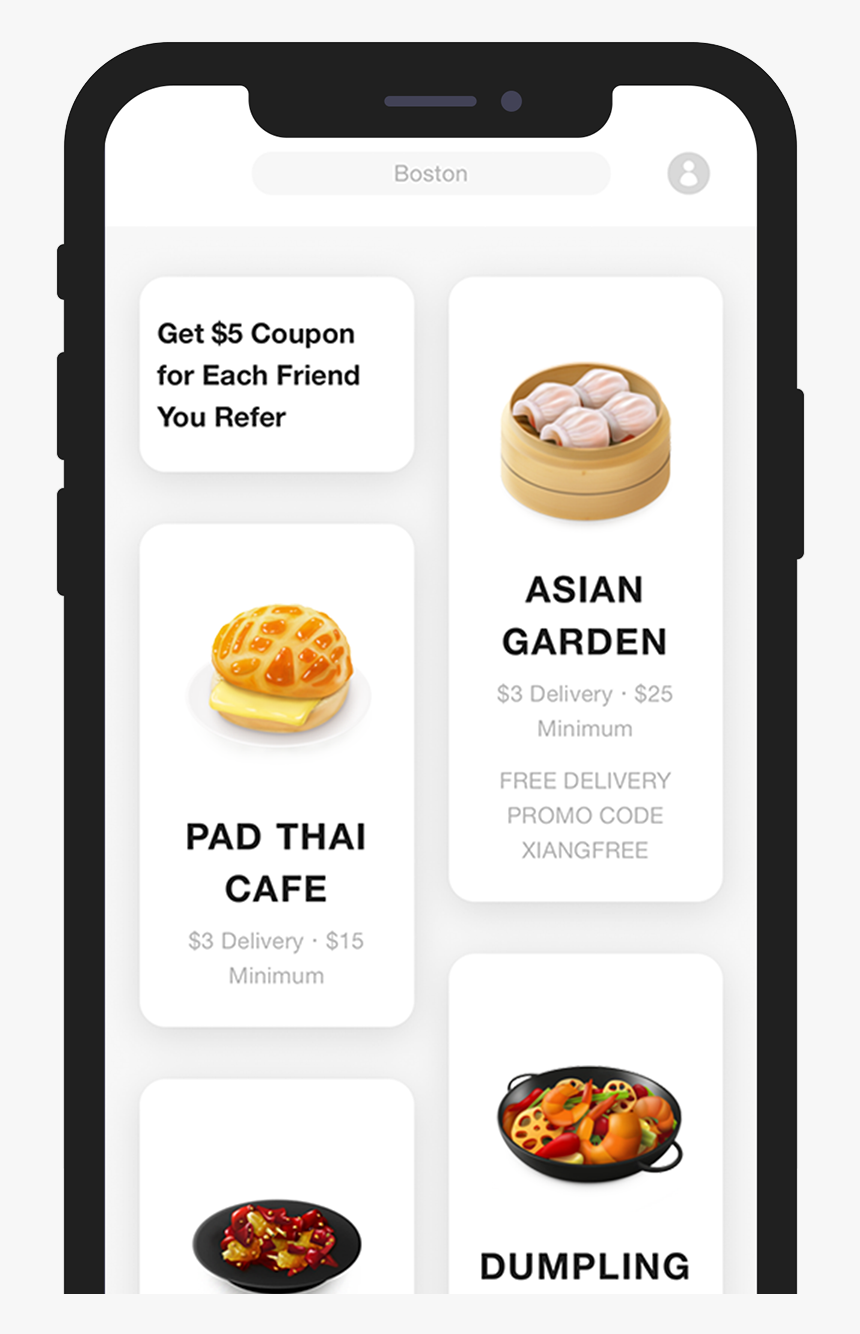Open the Pad Thai Cafe restaurant card
The width and height of the screenshot is (860, 1334).
[x=276, y=774]
